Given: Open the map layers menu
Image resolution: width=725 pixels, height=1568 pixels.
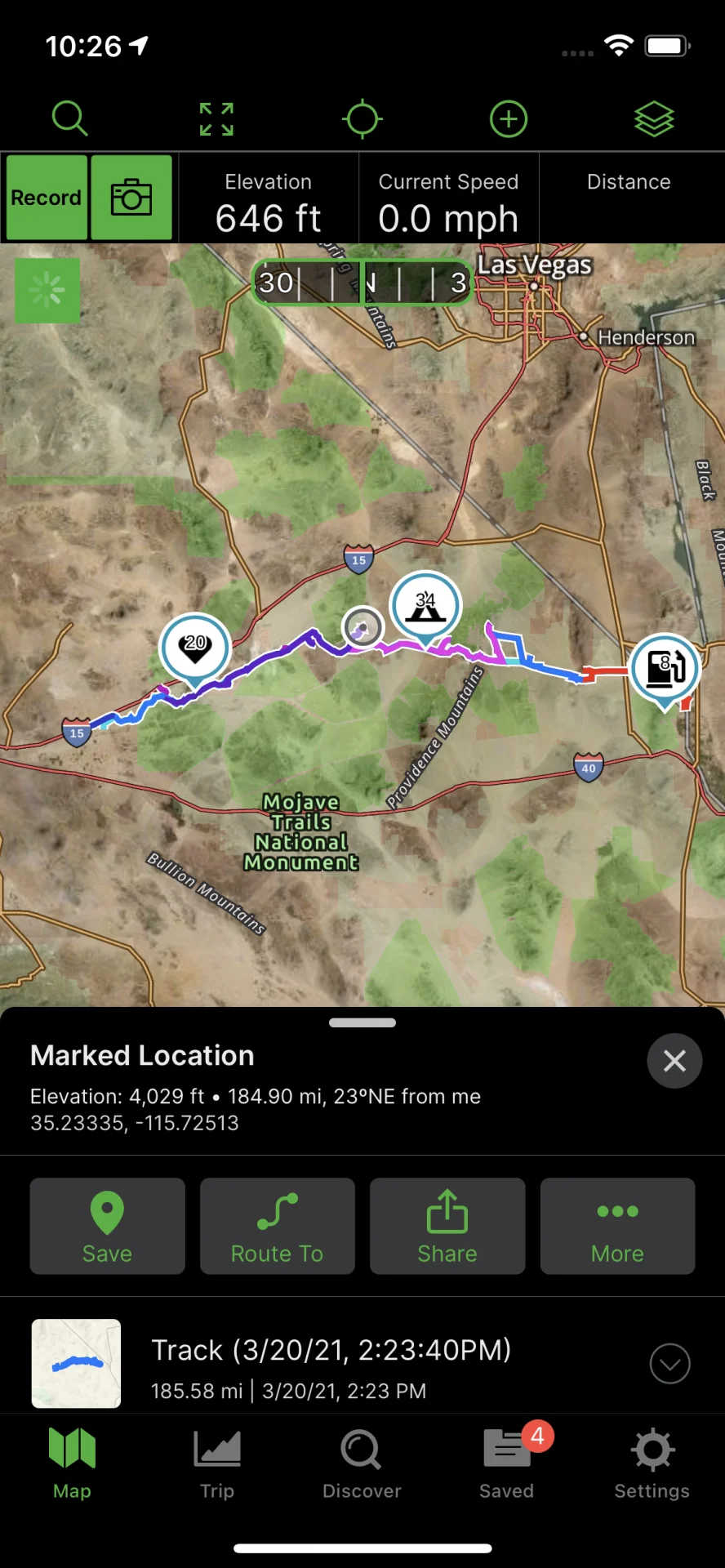Looking at the screenshot, I should click(x=654, y=119).
